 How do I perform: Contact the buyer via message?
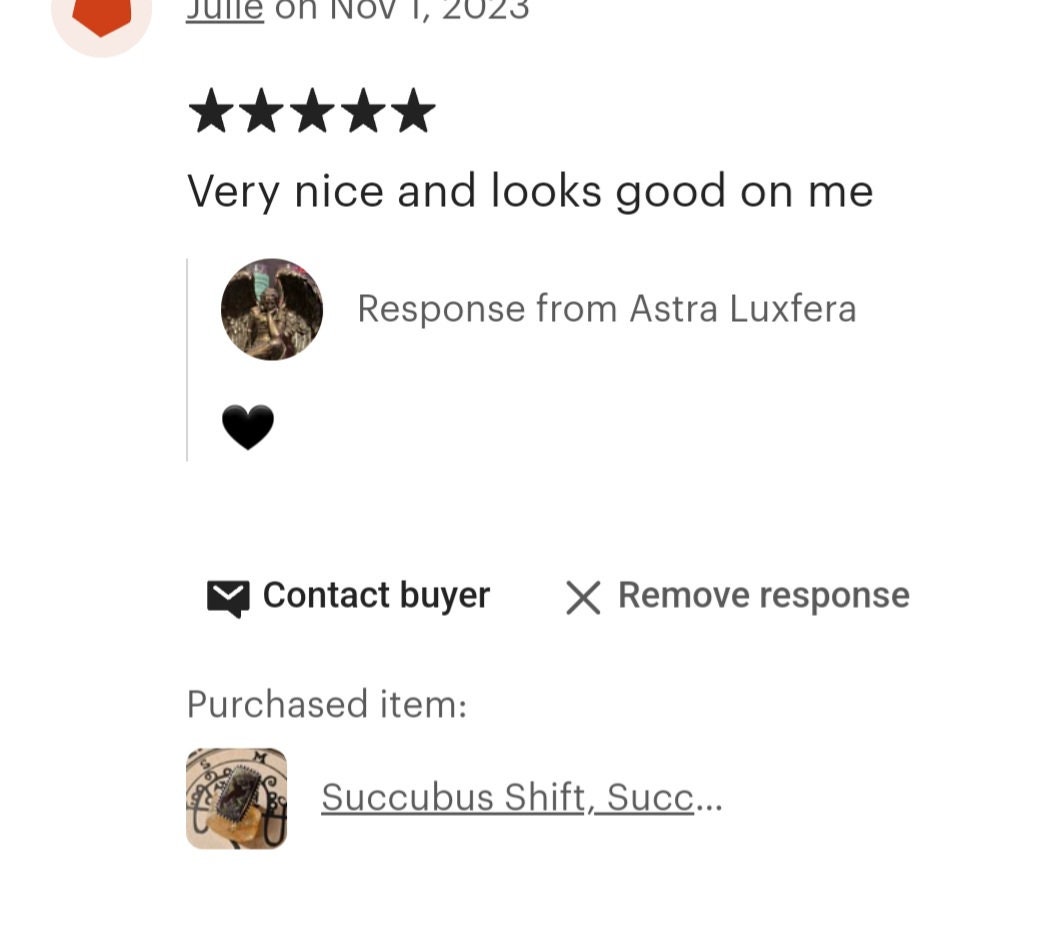click(349, 596)
